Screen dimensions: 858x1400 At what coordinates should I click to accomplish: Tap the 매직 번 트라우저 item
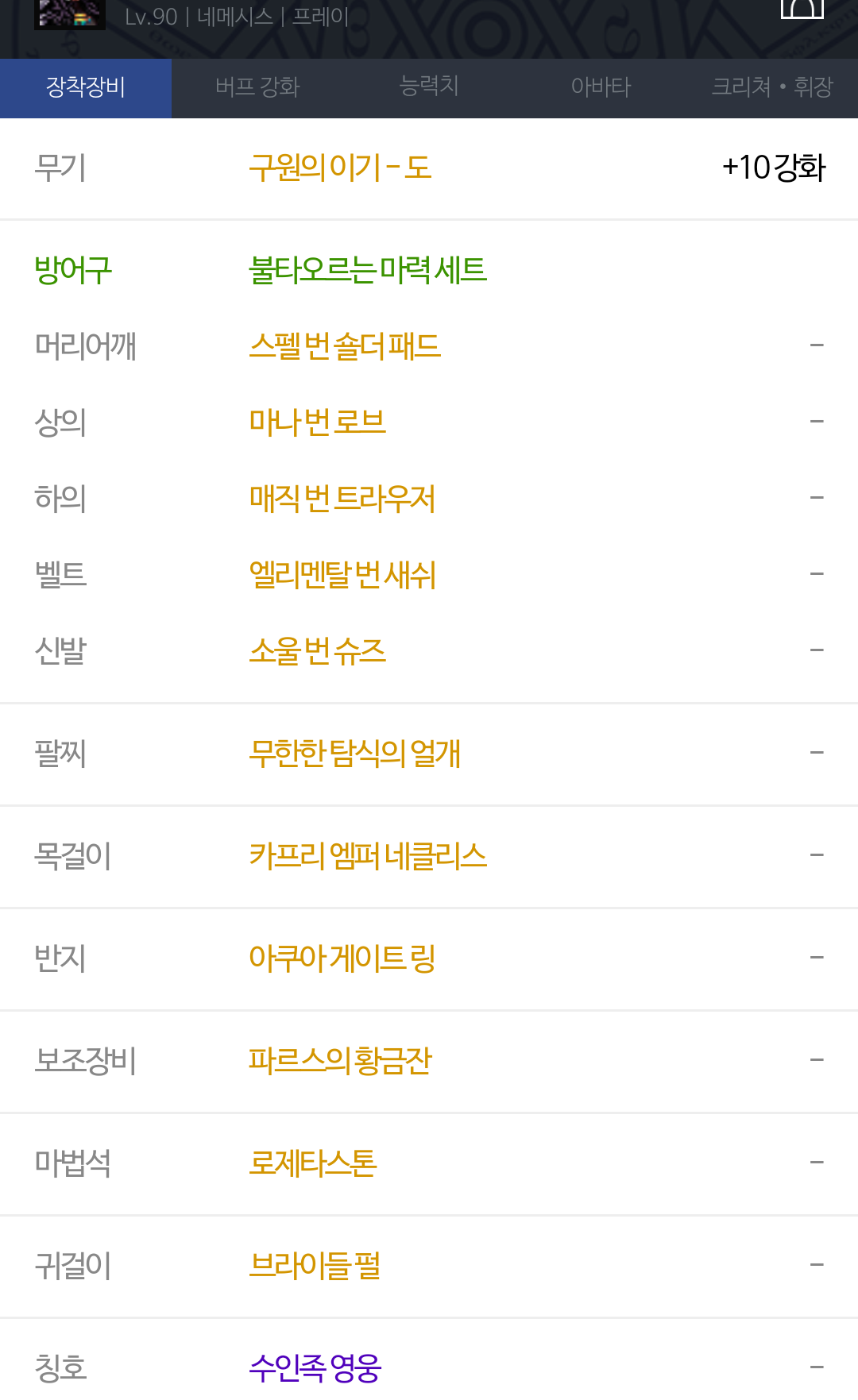342,499
